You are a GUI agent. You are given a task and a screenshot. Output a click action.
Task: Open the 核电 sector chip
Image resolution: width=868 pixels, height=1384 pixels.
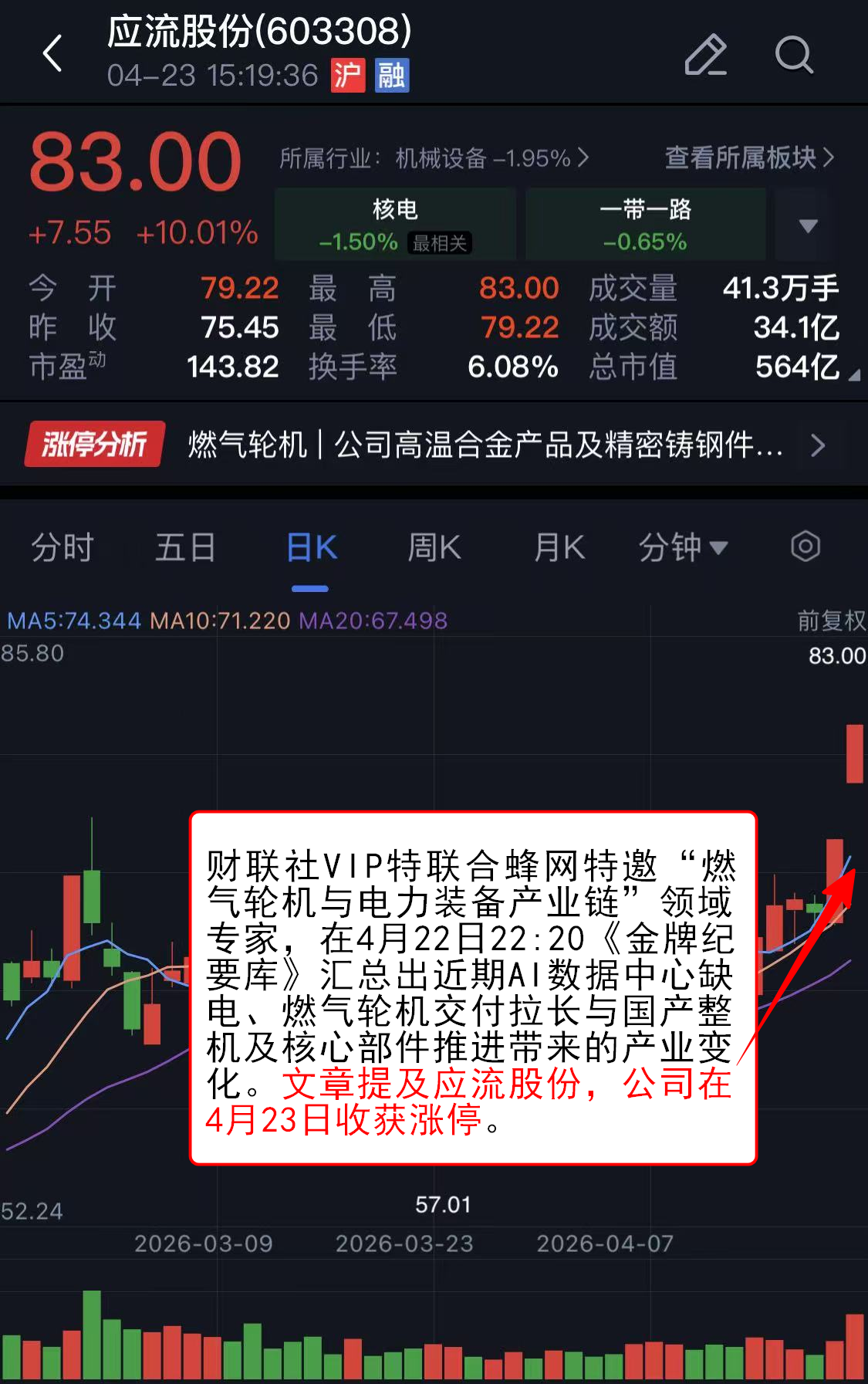[395, 225]
